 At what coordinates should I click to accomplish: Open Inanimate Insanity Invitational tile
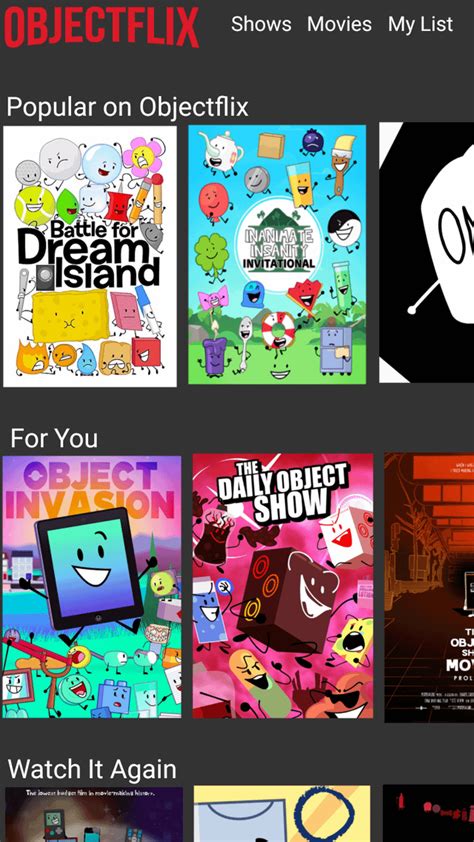(277, 255)
